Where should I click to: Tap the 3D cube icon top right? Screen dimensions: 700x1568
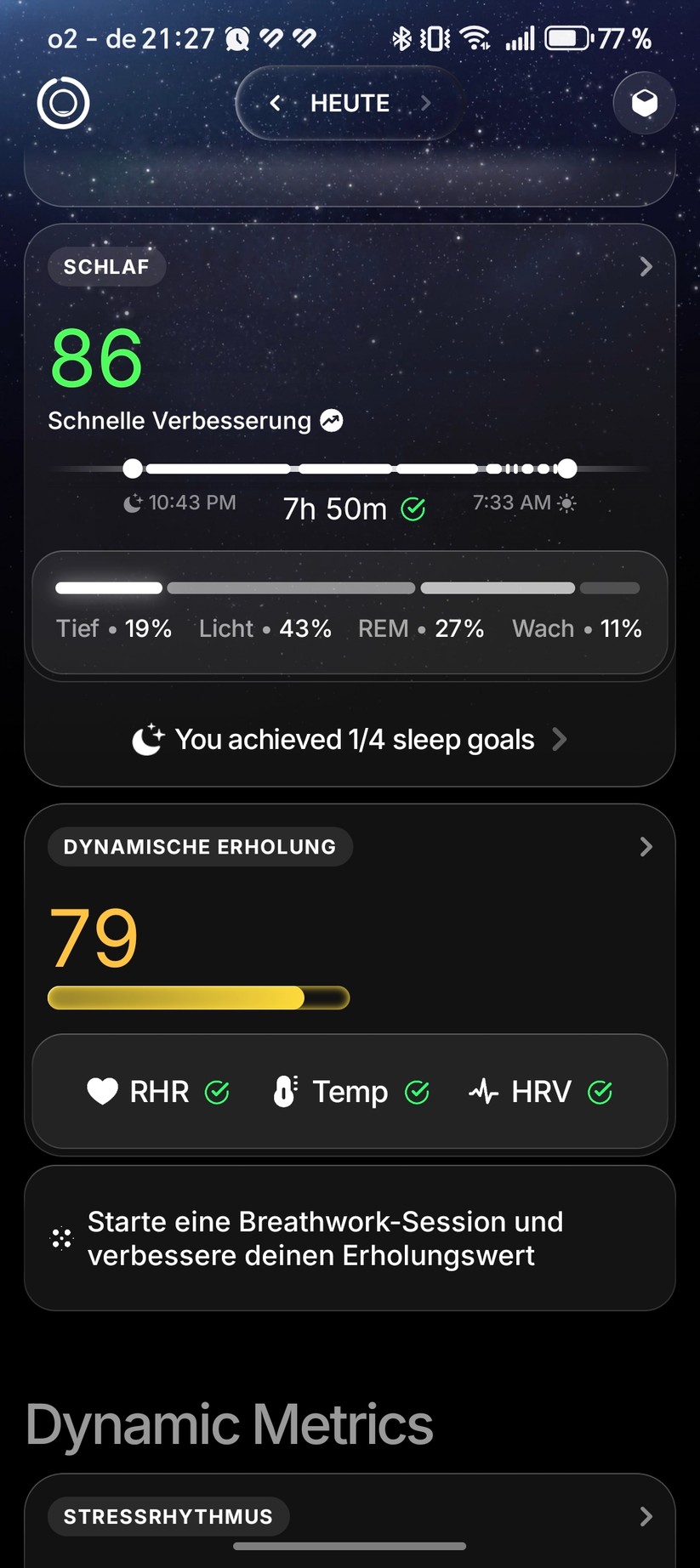point(644,103)
